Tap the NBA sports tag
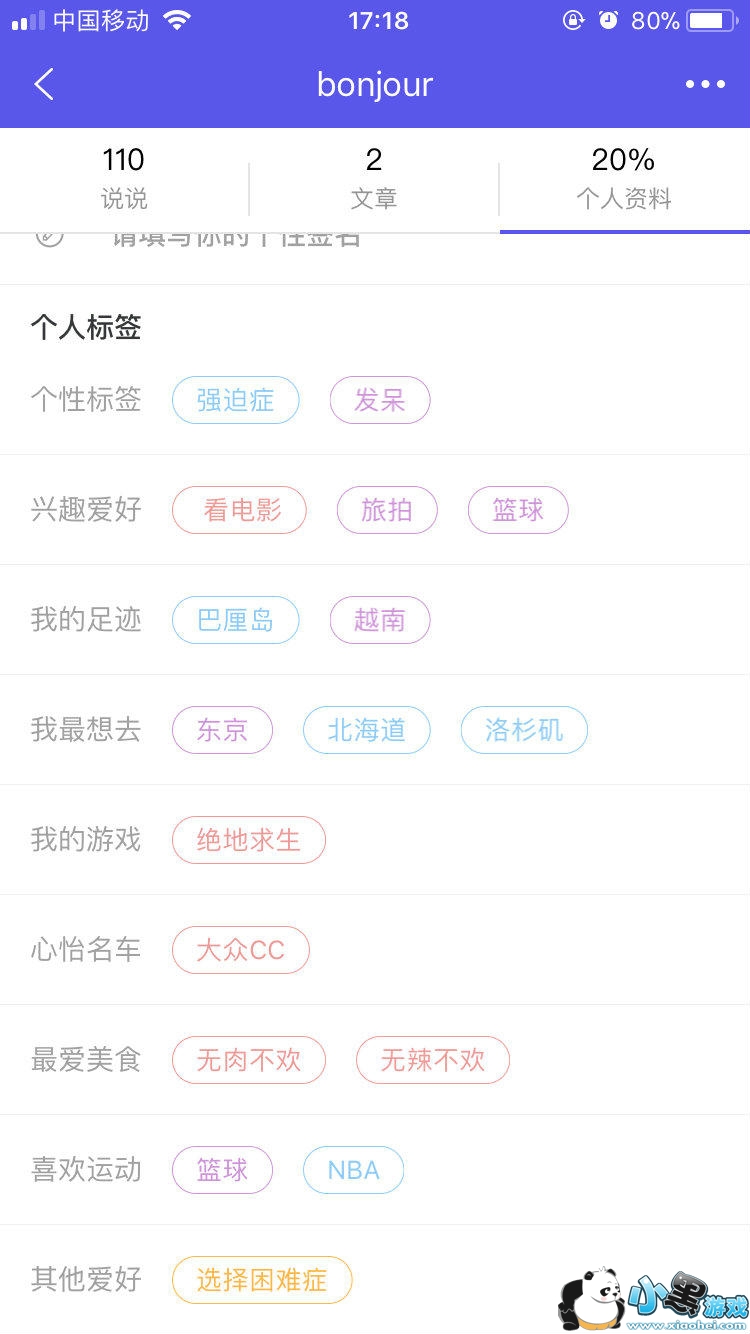The width and height of the screenshot is (750, 1334). (353, 1170)
